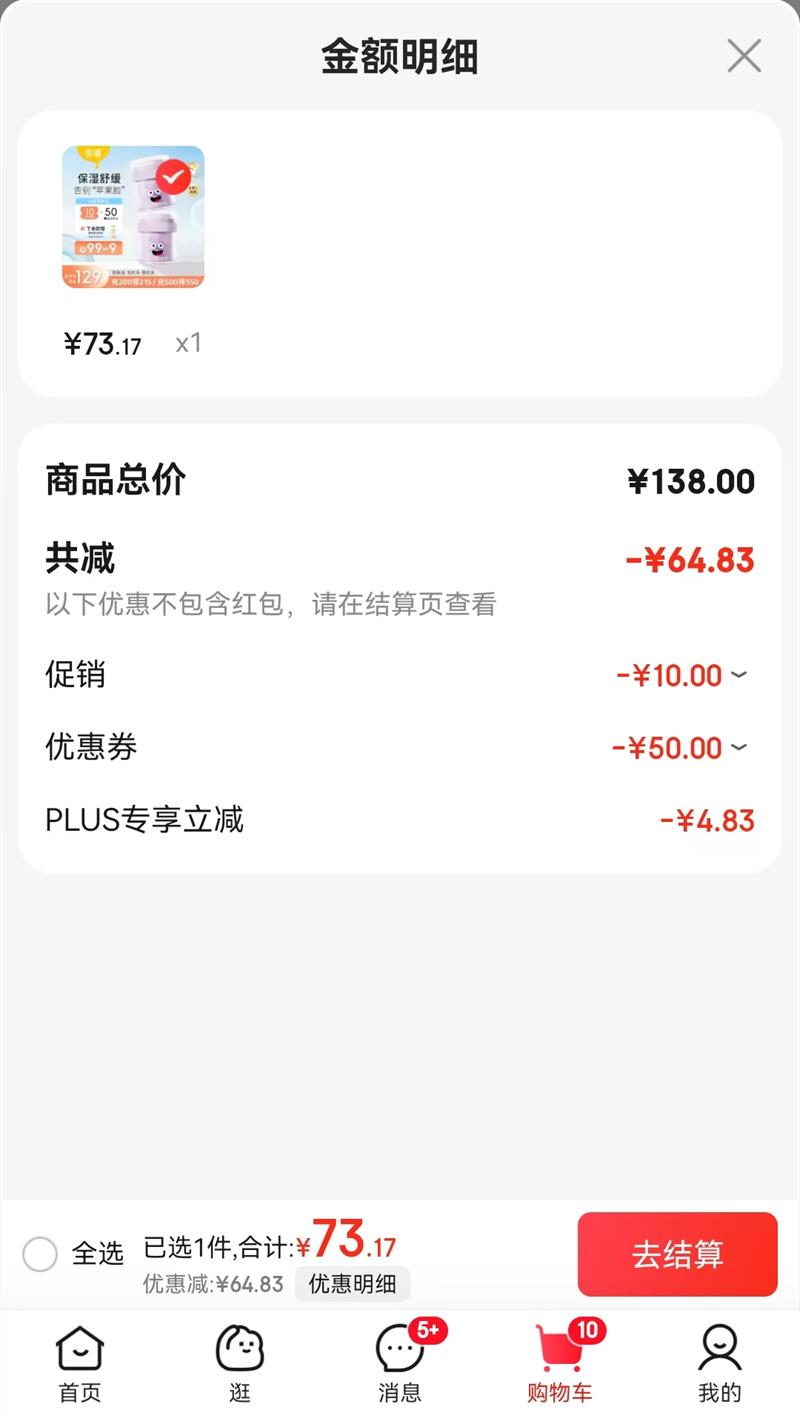Open the 我的 profile icon
This screenshot has height=1421, width=800.
(x=720, y=1352)
